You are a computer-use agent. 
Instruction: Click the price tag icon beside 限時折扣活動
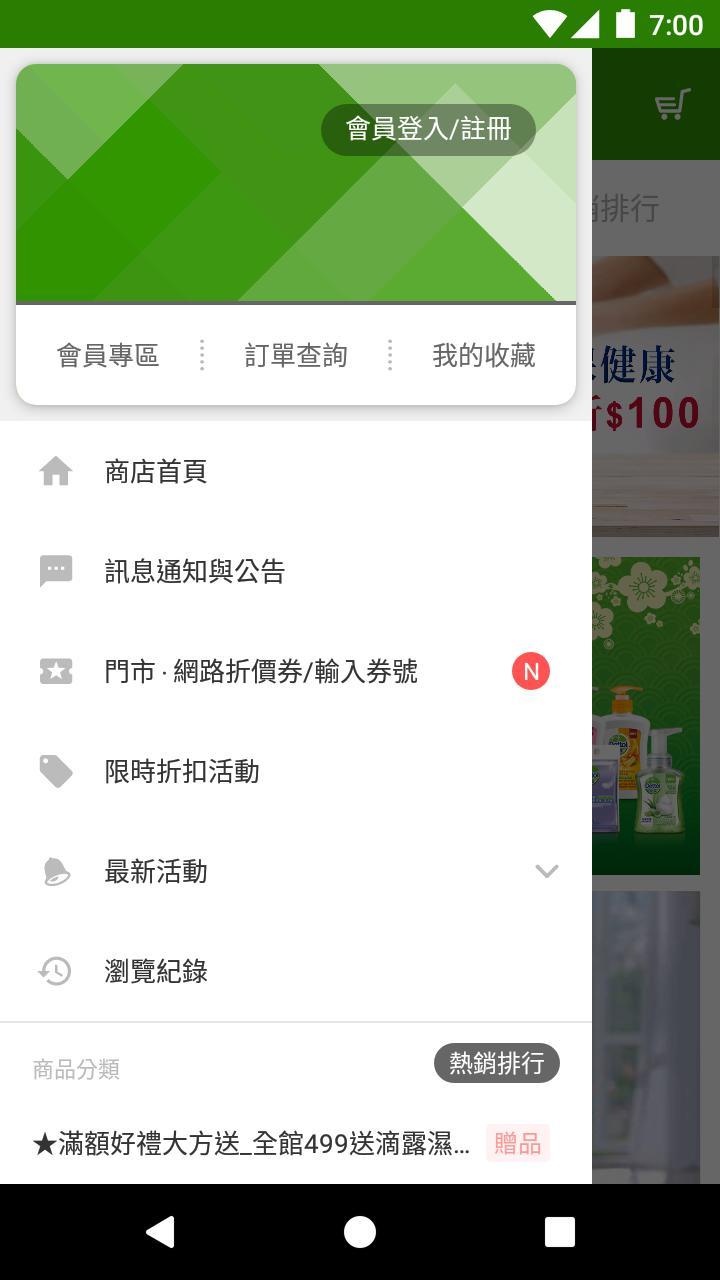56,771
